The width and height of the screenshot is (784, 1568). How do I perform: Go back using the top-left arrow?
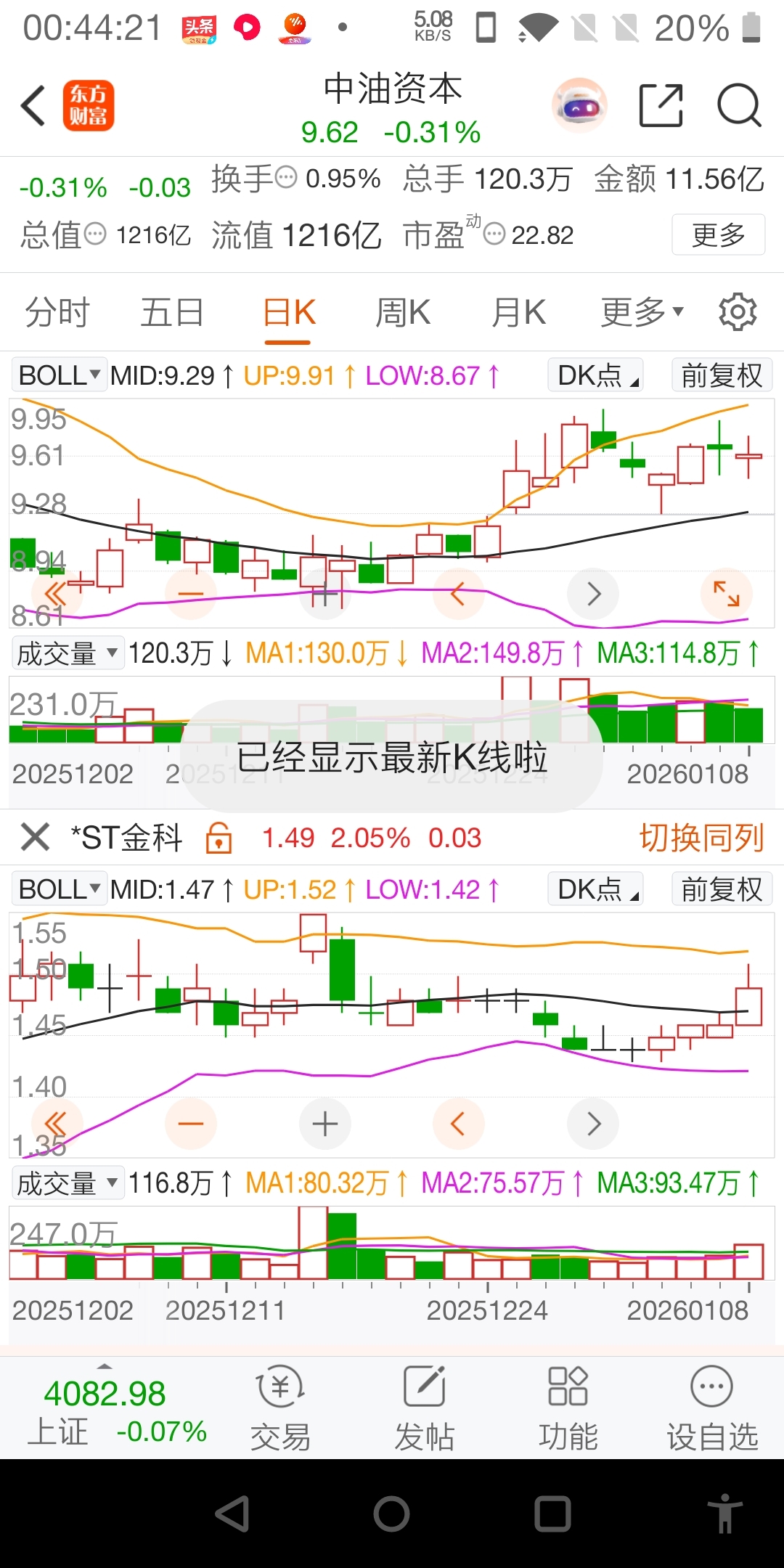click(x=33, y=106)
